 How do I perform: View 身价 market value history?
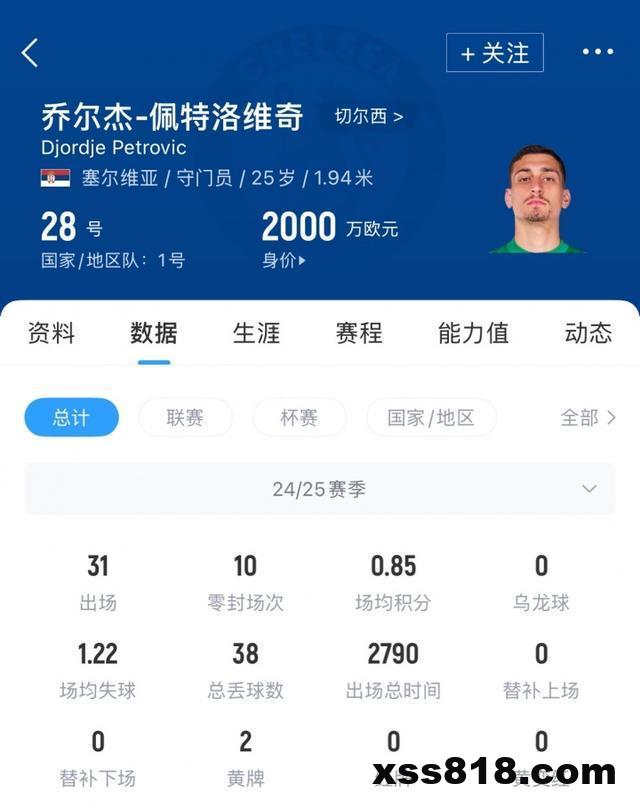(284, 260)
